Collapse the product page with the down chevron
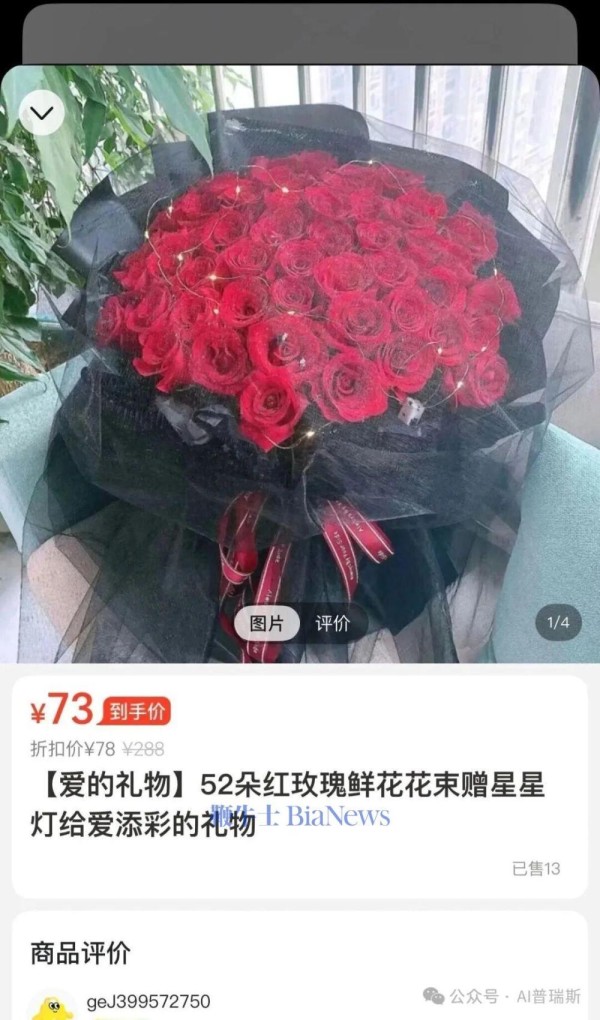 42,114
